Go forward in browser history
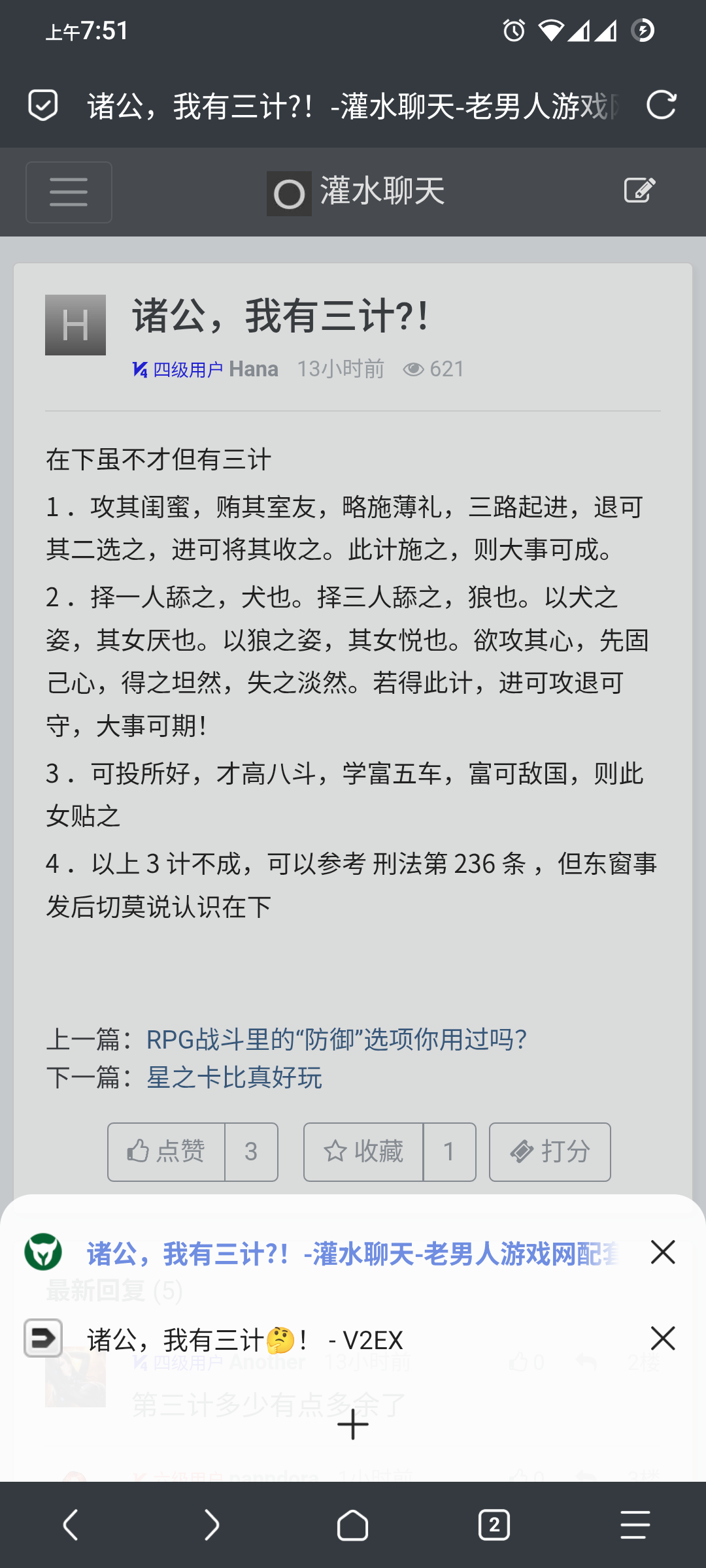Screen dimensions: 706x1568 (211, 1525)
